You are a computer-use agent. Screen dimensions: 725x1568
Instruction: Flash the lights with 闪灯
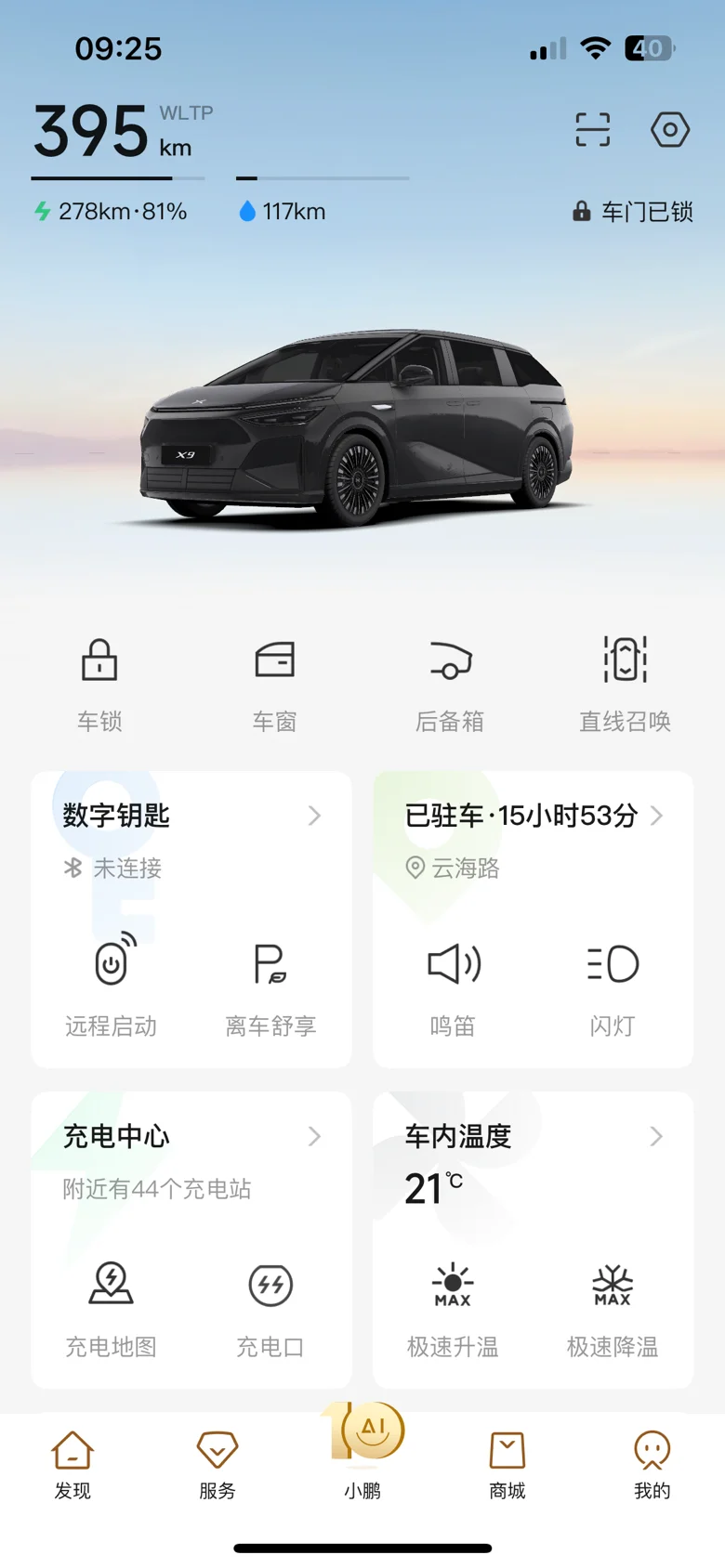click(x=613, y=985)
